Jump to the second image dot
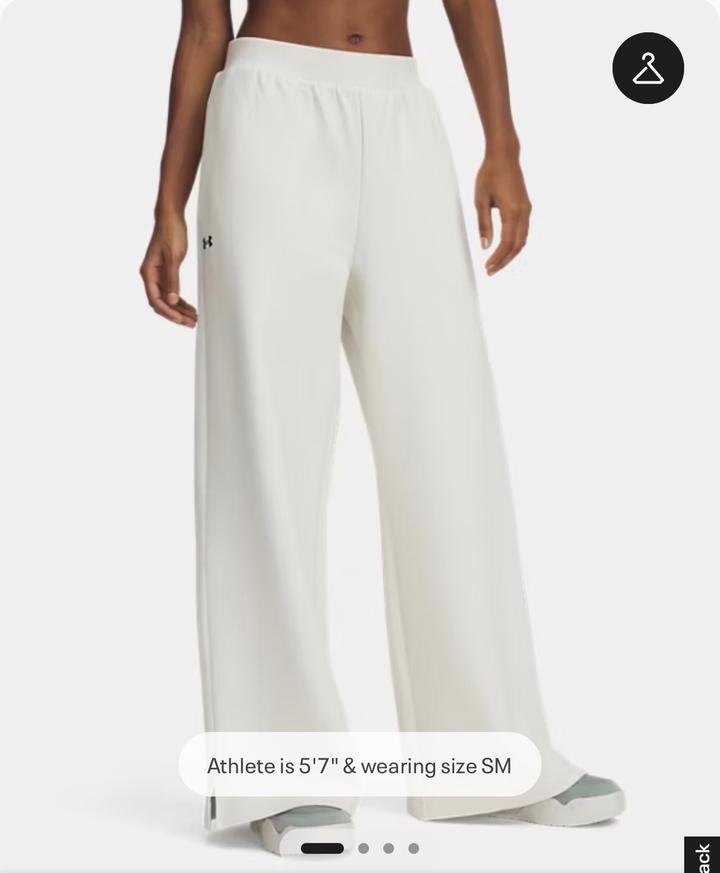This screenshot has height=873, width=720. [363, 848]
